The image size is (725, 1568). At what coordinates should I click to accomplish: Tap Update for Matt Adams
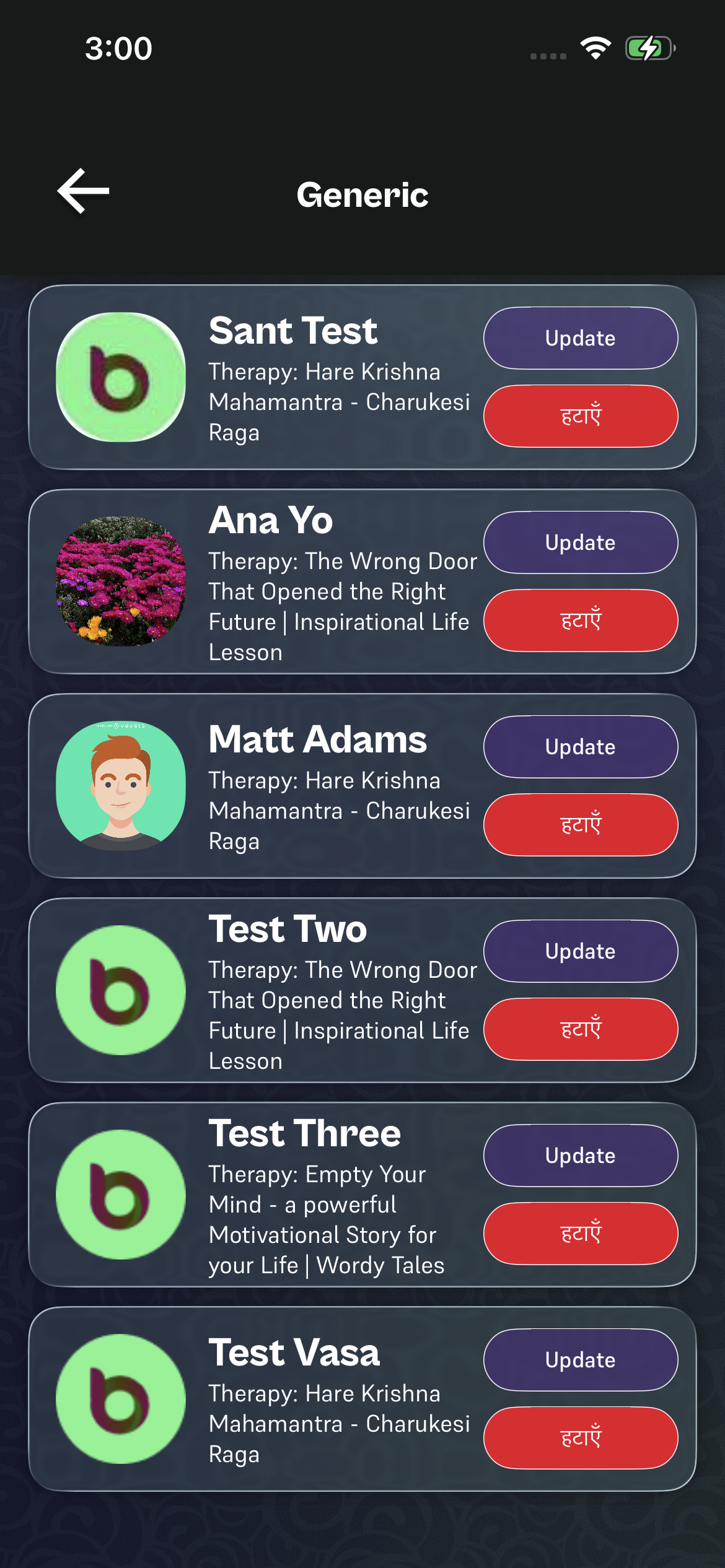[581, 747]
